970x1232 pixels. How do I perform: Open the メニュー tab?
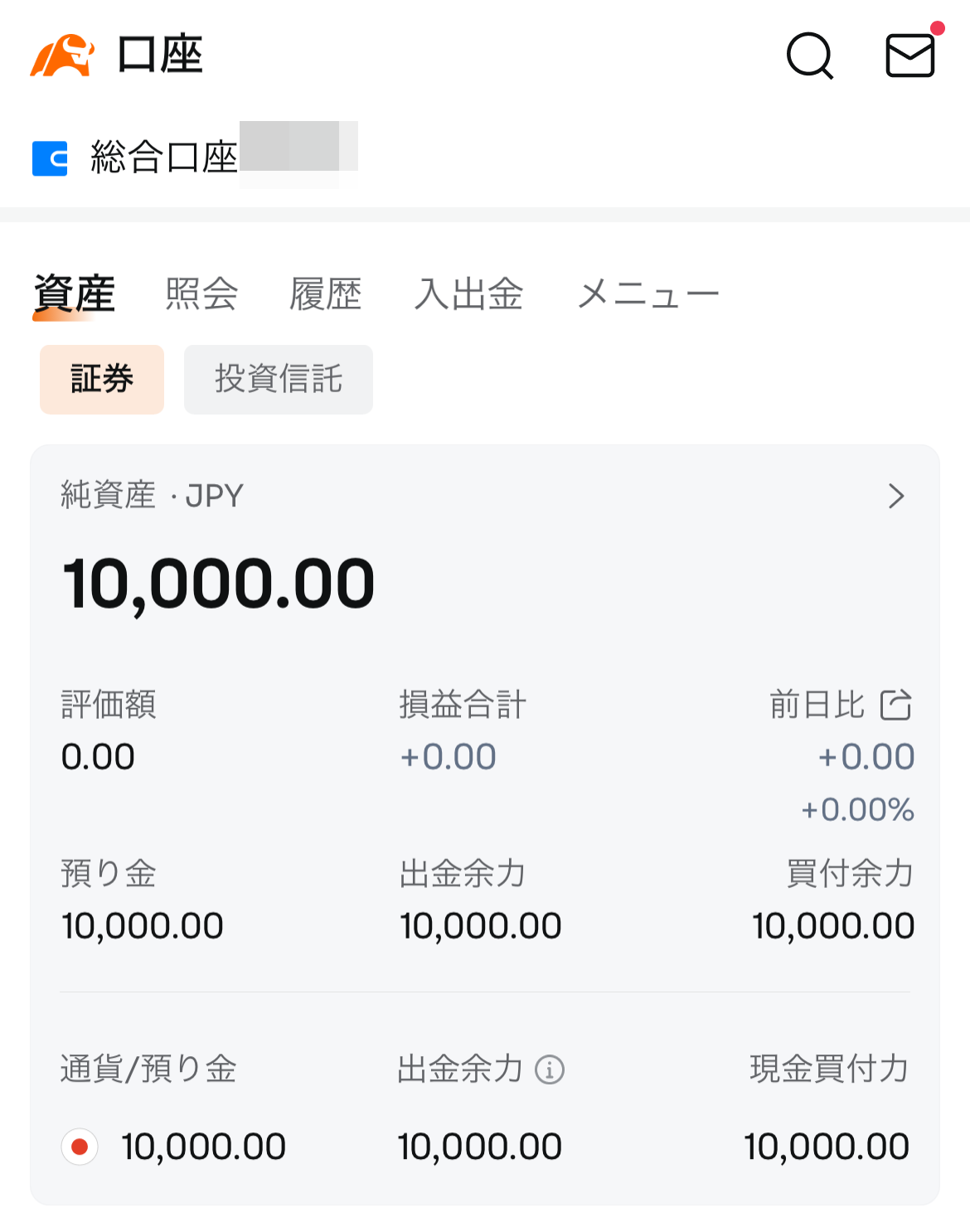point(648,293)
